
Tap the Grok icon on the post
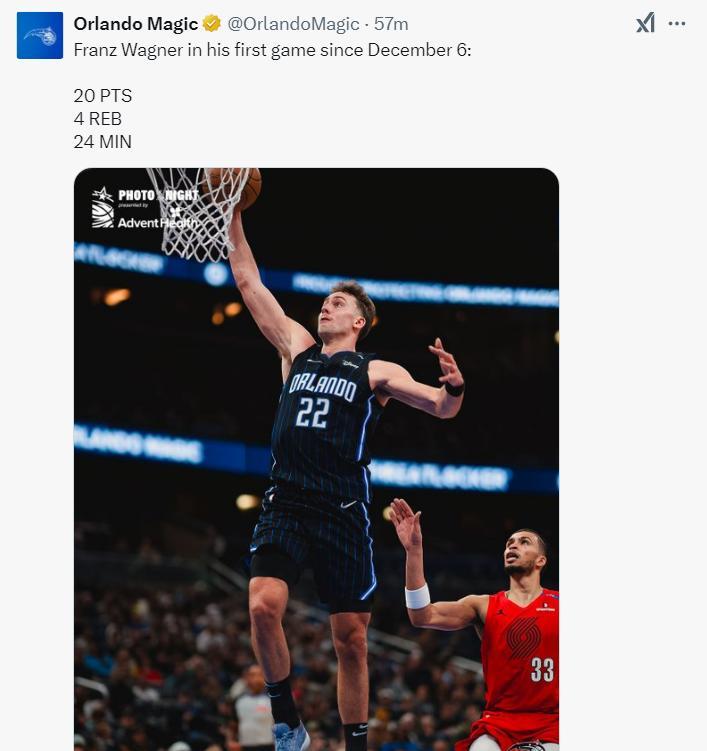tap(645, 23)
